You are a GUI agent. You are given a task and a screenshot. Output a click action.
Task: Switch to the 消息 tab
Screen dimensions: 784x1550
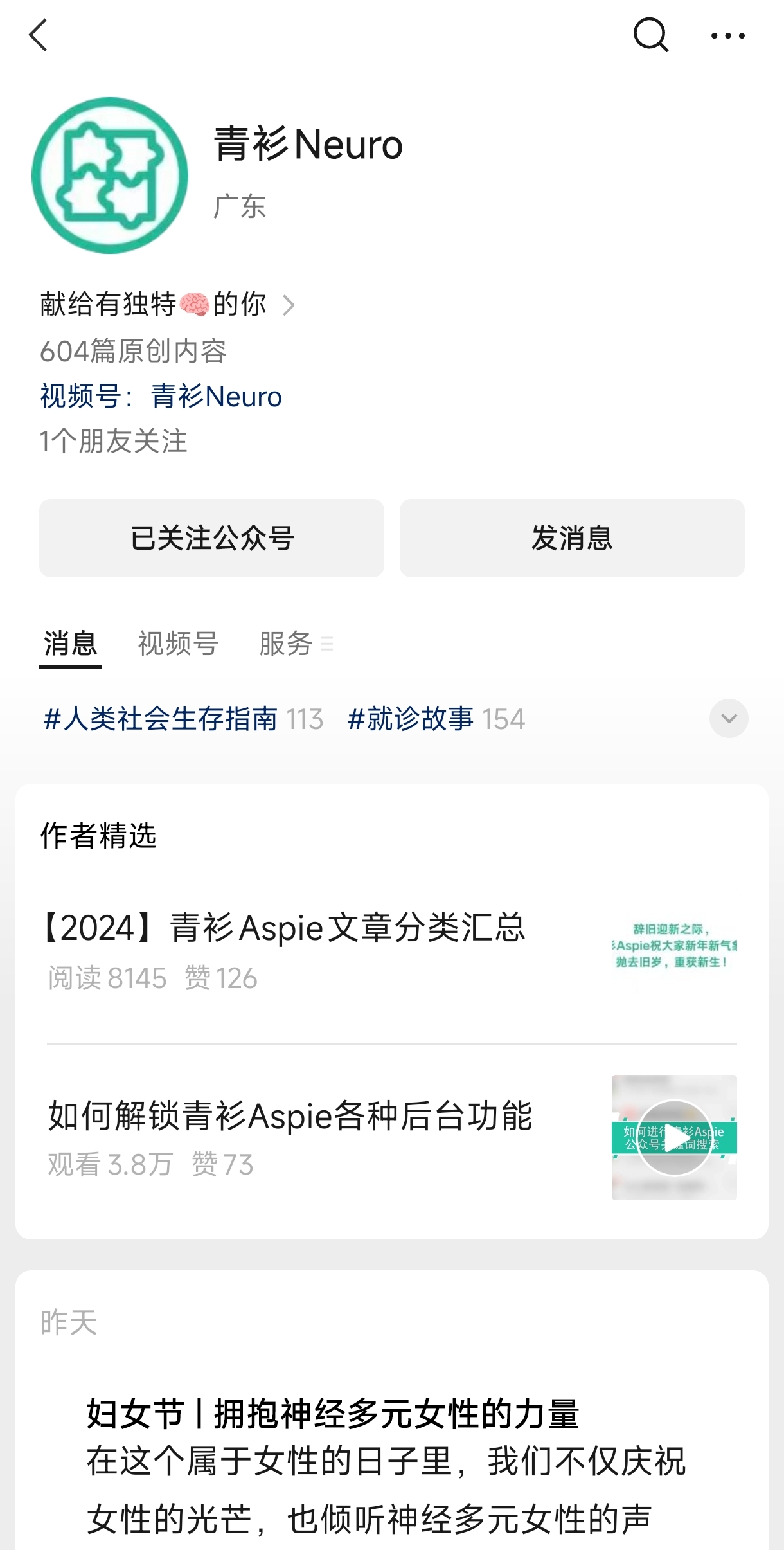pyautogui.click(x=70, y=644)
